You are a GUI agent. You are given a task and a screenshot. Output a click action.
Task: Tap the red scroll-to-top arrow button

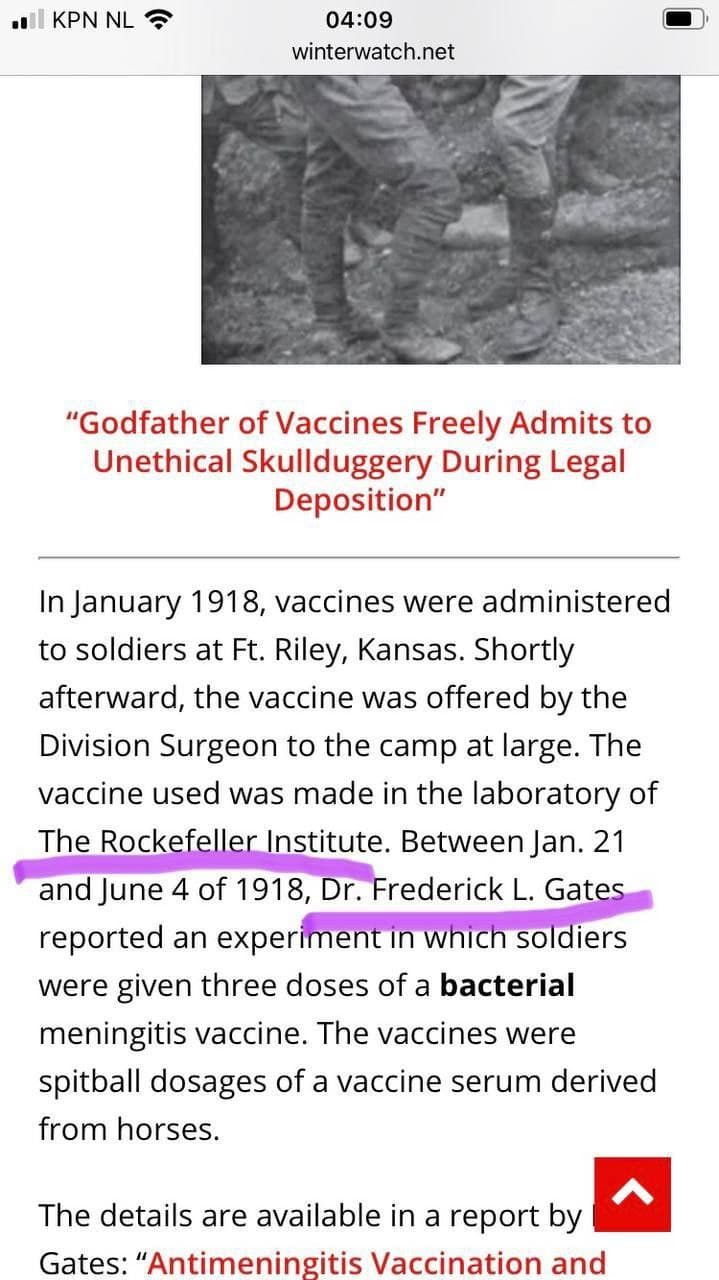(x=632, y=1195)
